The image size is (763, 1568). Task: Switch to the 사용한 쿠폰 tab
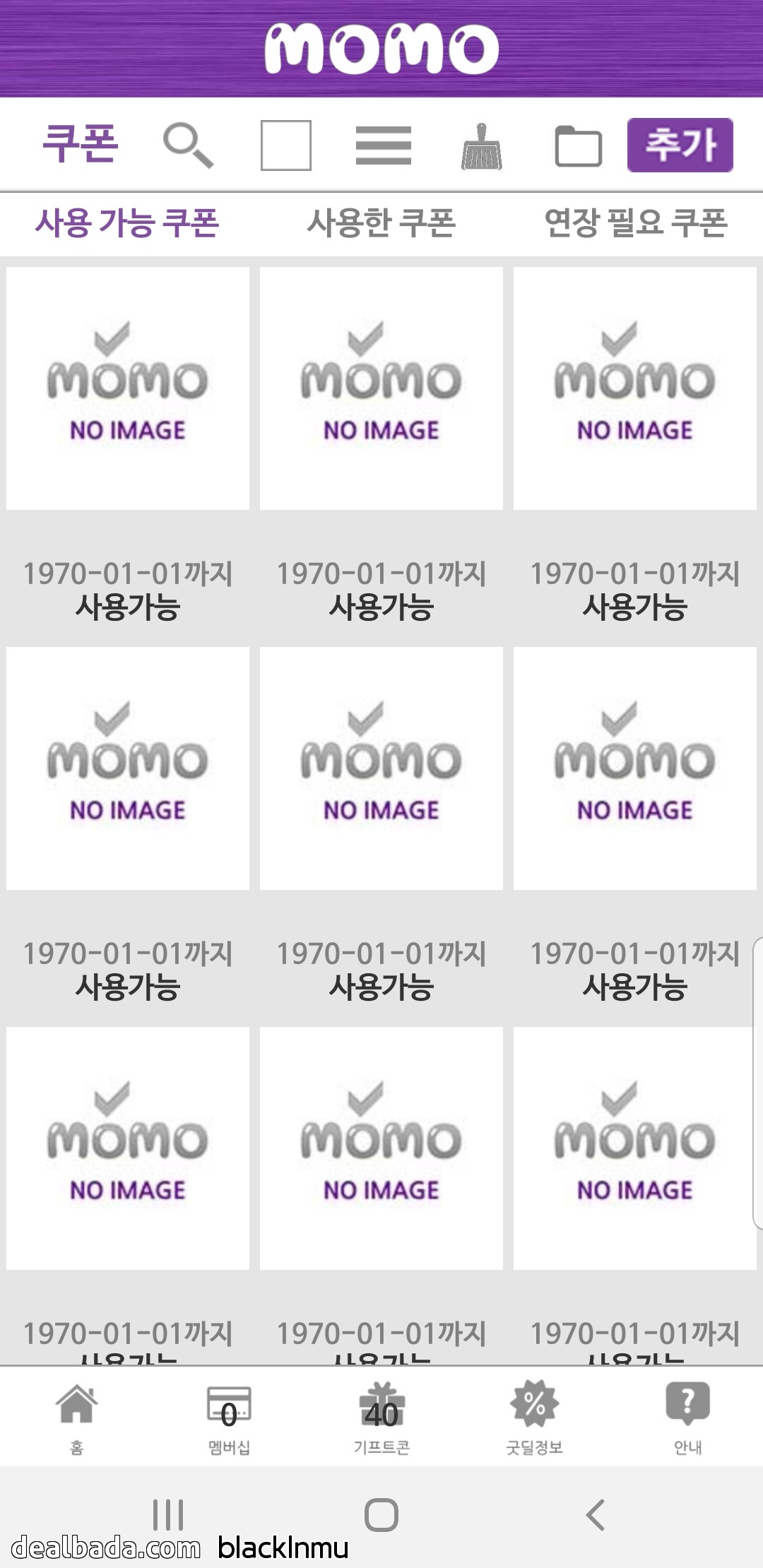coord(381,223)
